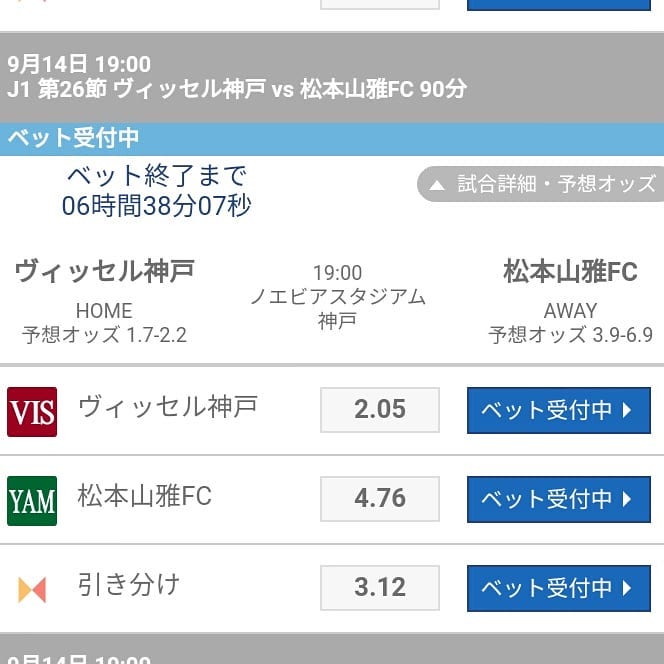The height and width of the screenshot is (664, 664).
Task: Place a bet on ヴィッセル神戸 to win
Action: pos(559,410)
